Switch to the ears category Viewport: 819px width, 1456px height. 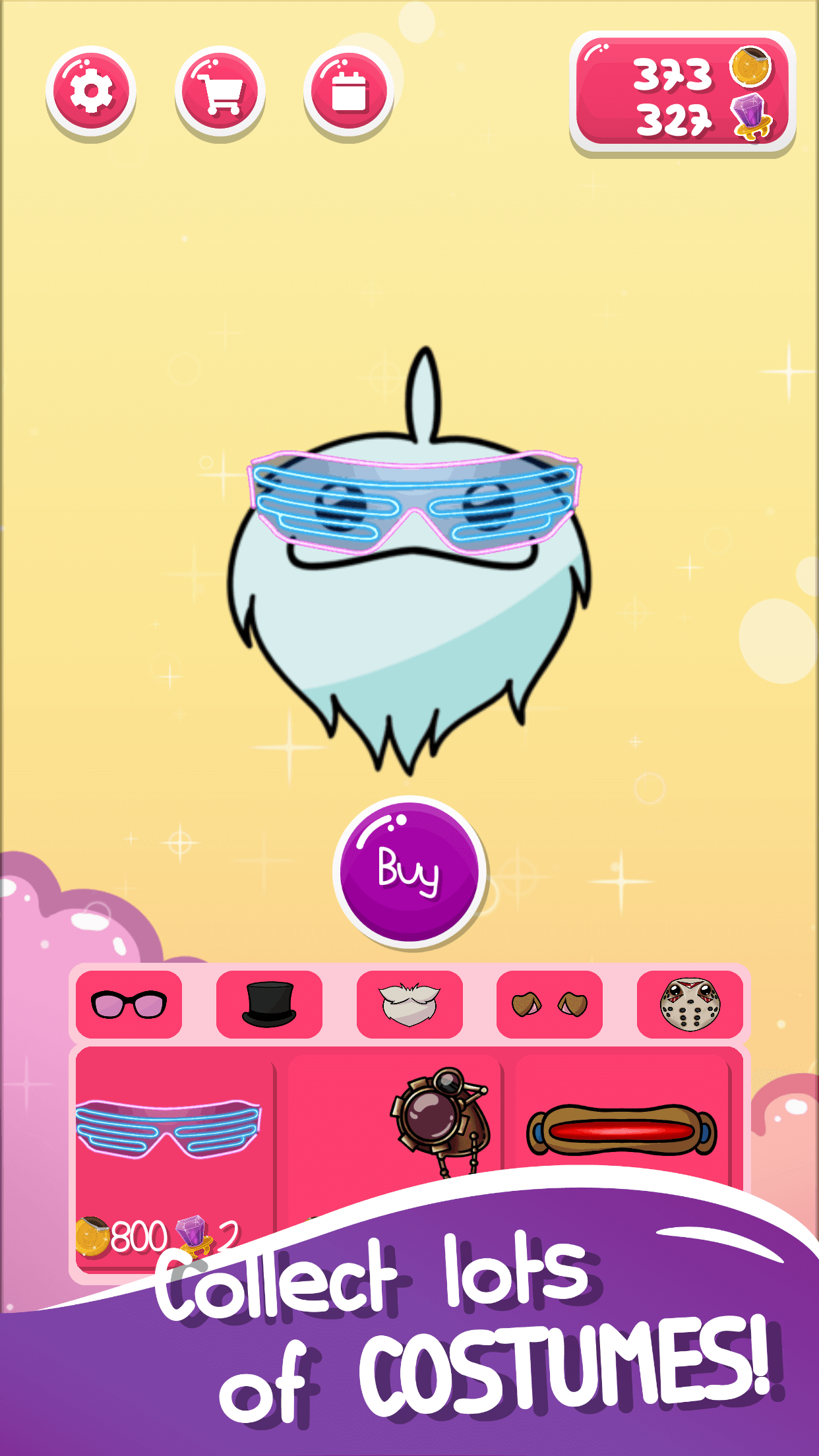pos(549,1004)
